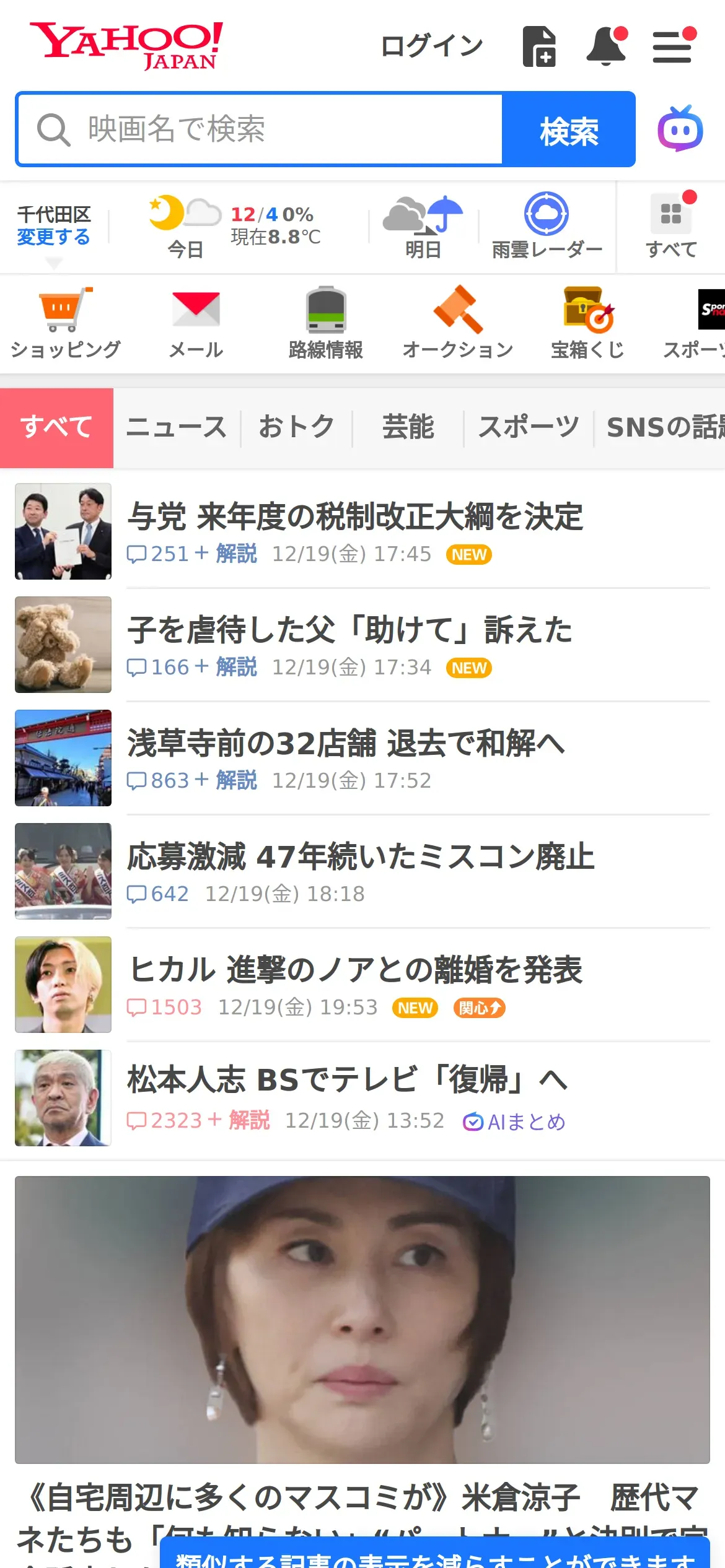Open オークション service
Image resolution: width=725 pixels, height=1568 pixels.
(x=457, y=323)
